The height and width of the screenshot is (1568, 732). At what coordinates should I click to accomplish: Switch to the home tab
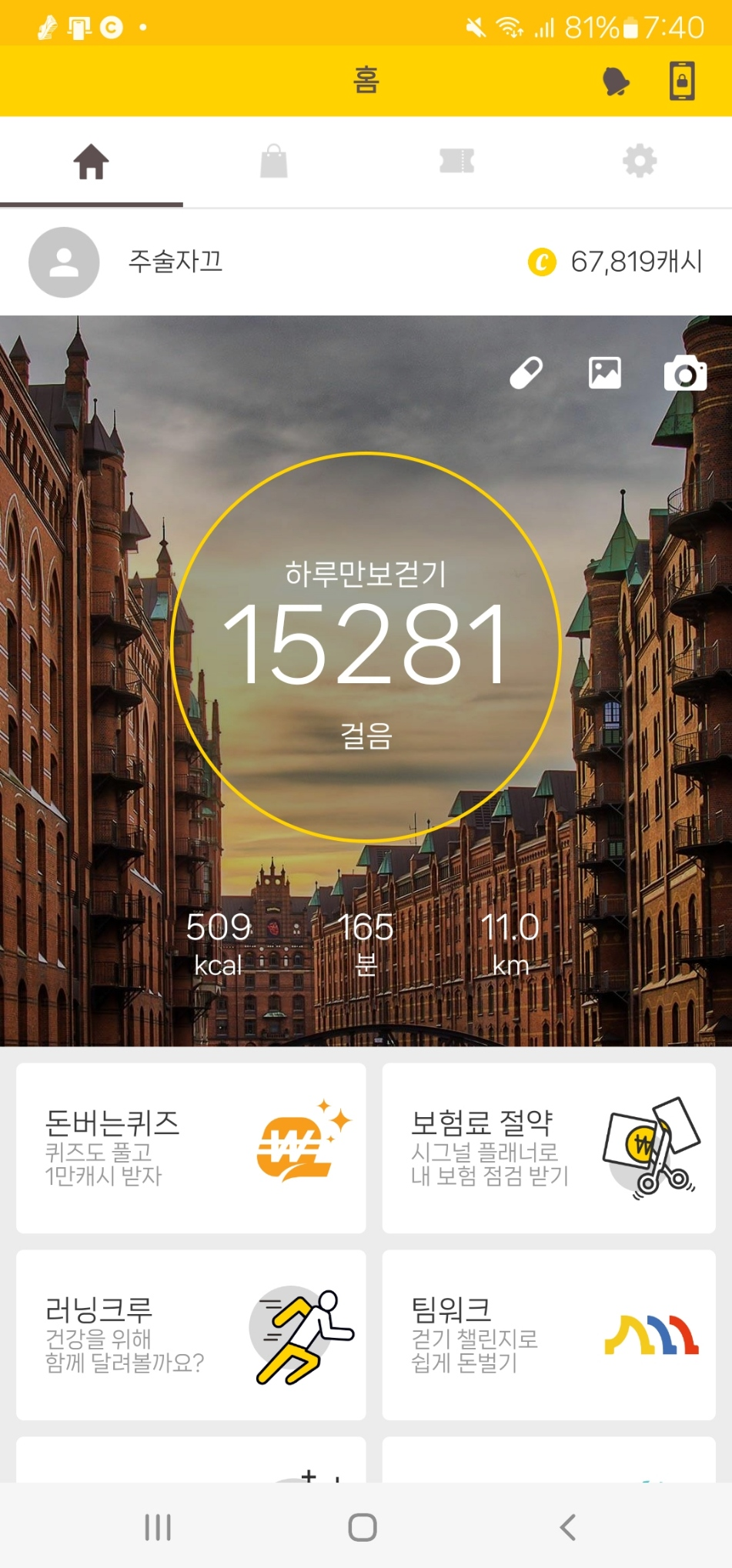[x=91, y=162]
